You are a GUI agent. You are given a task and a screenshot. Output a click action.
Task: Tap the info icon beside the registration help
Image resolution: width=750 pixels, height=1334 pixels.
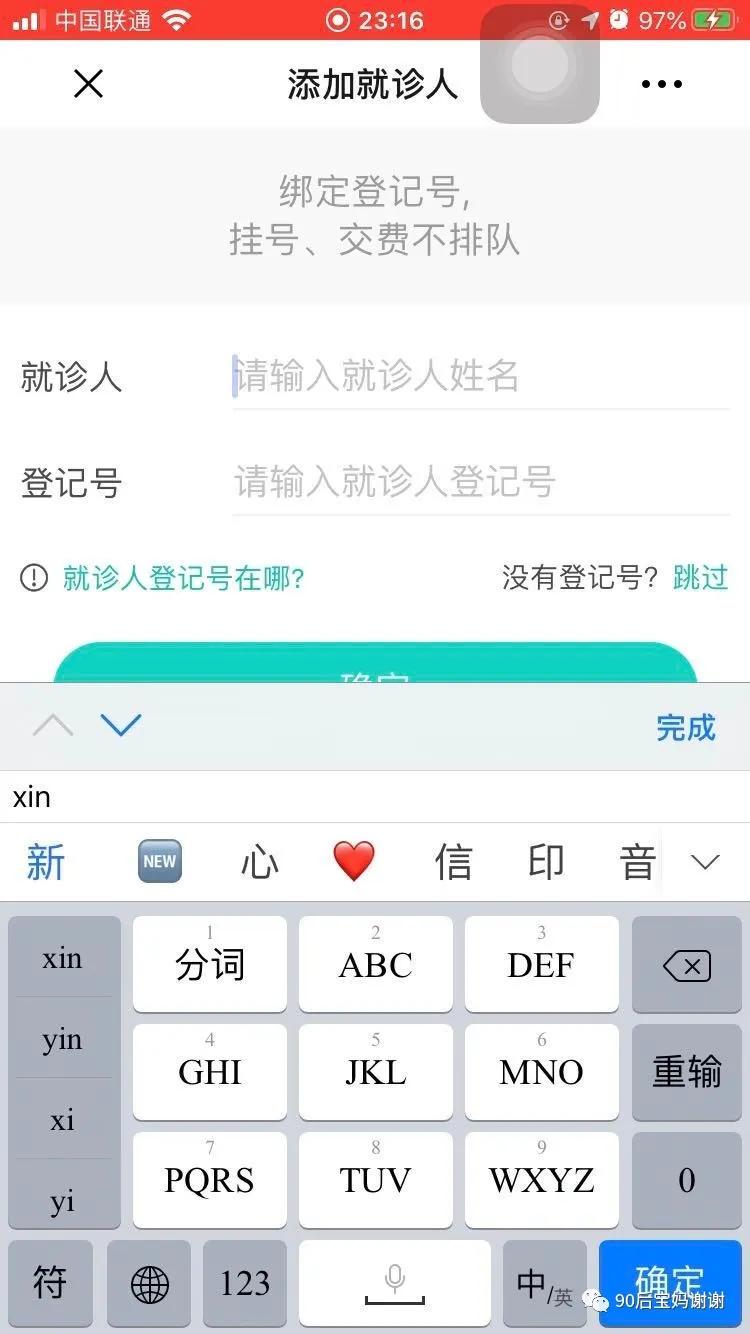[x=33, y=578]
